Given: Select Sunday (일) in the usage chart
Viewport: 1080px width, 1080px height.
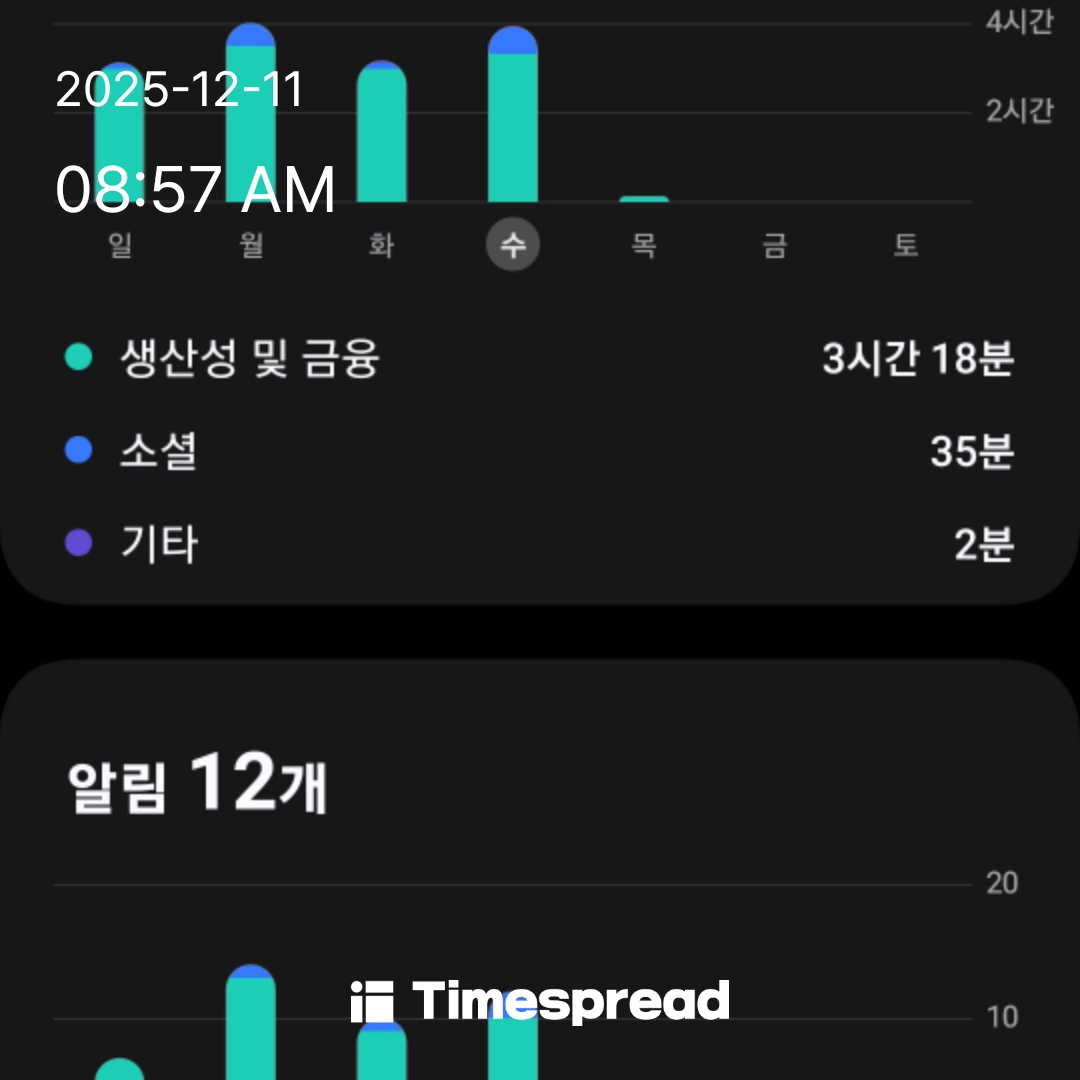Looking at the screenshot, I should [x=120, y=245].
